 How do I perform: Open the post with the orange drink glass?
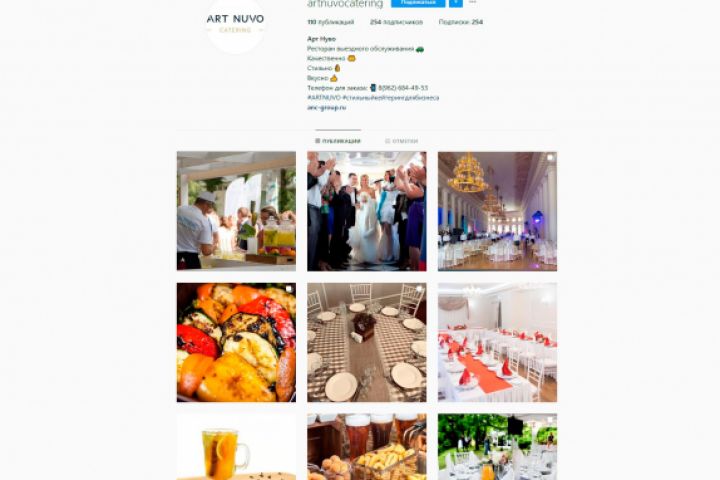click(x=236, y=447)
